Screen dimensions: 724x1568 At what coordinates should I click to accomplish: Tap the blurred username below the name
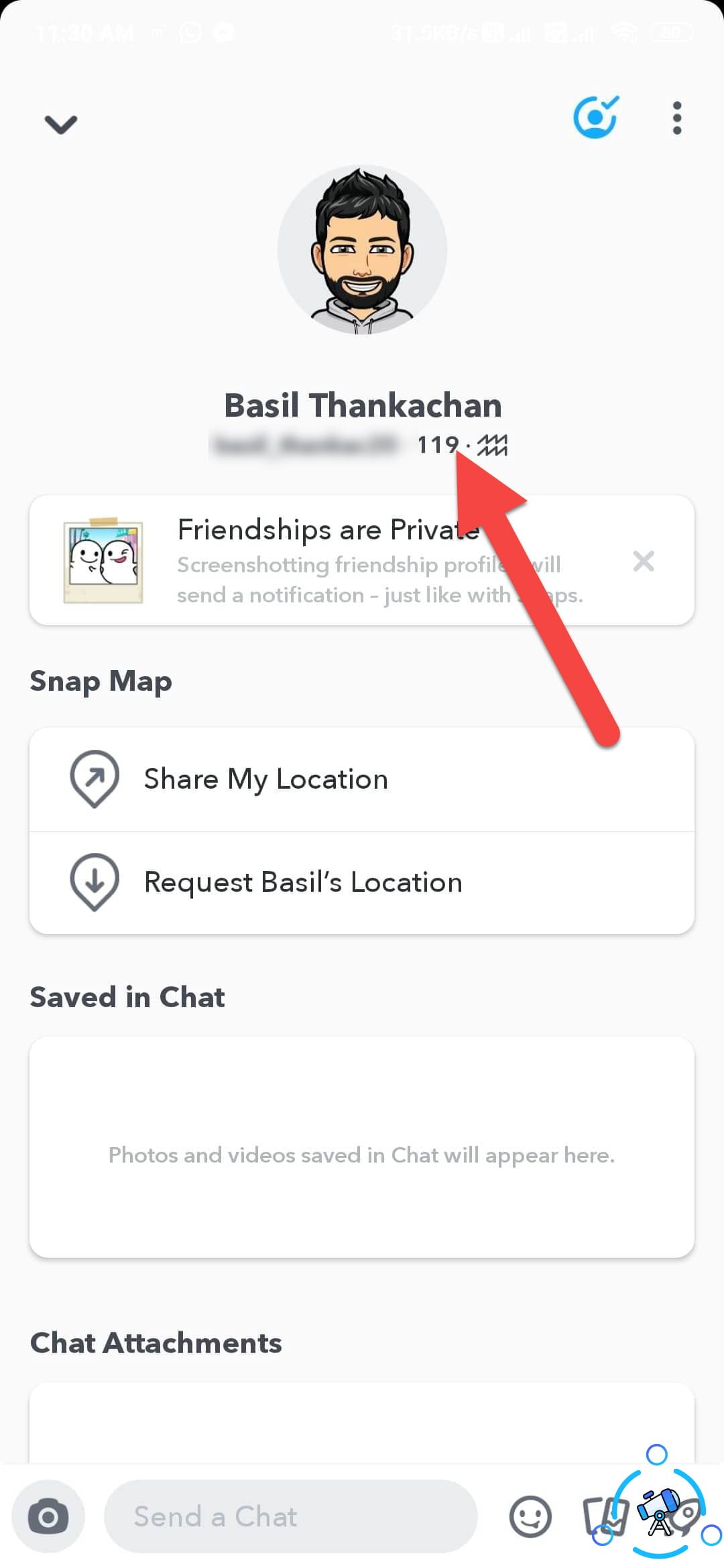[308, 444]
